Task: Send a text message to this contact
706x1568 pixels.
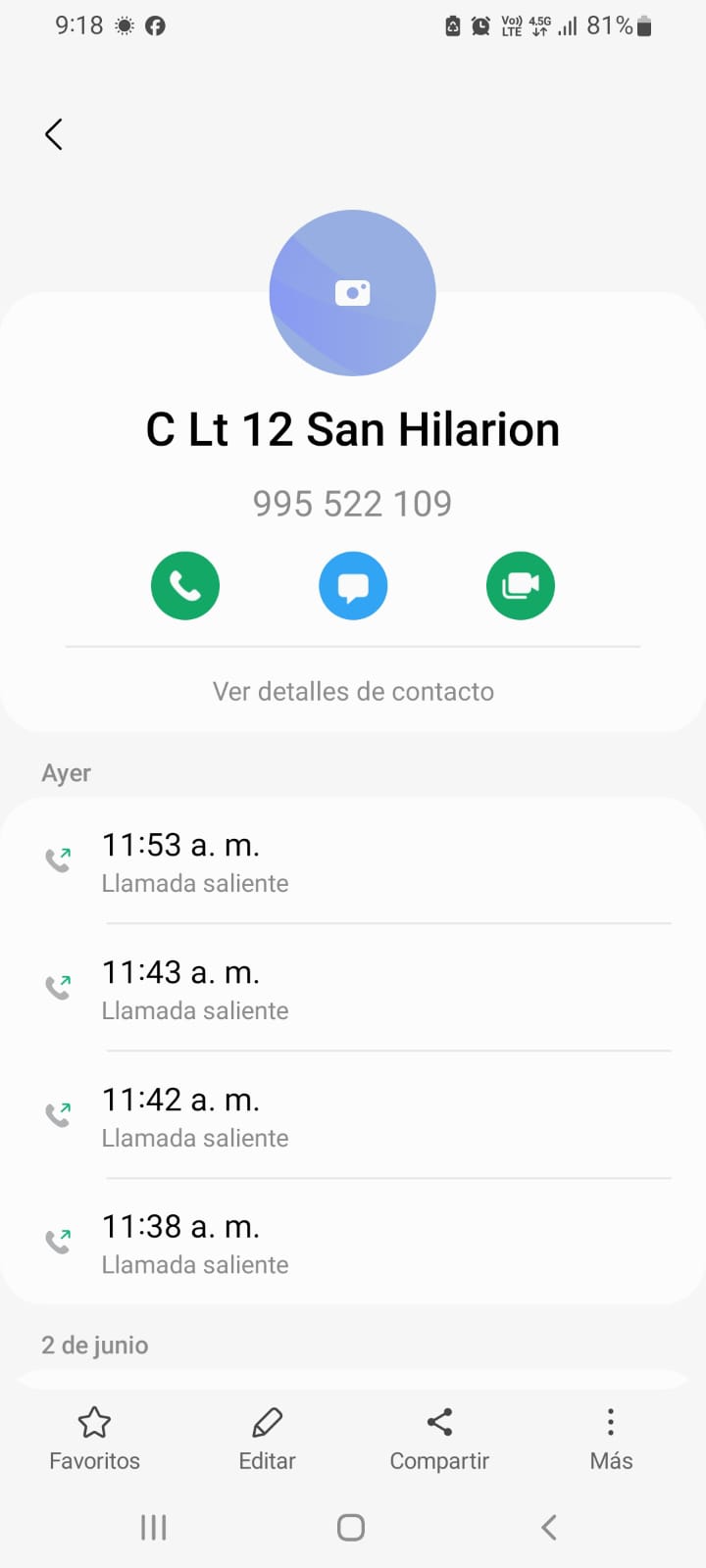Action: (353, 586)
